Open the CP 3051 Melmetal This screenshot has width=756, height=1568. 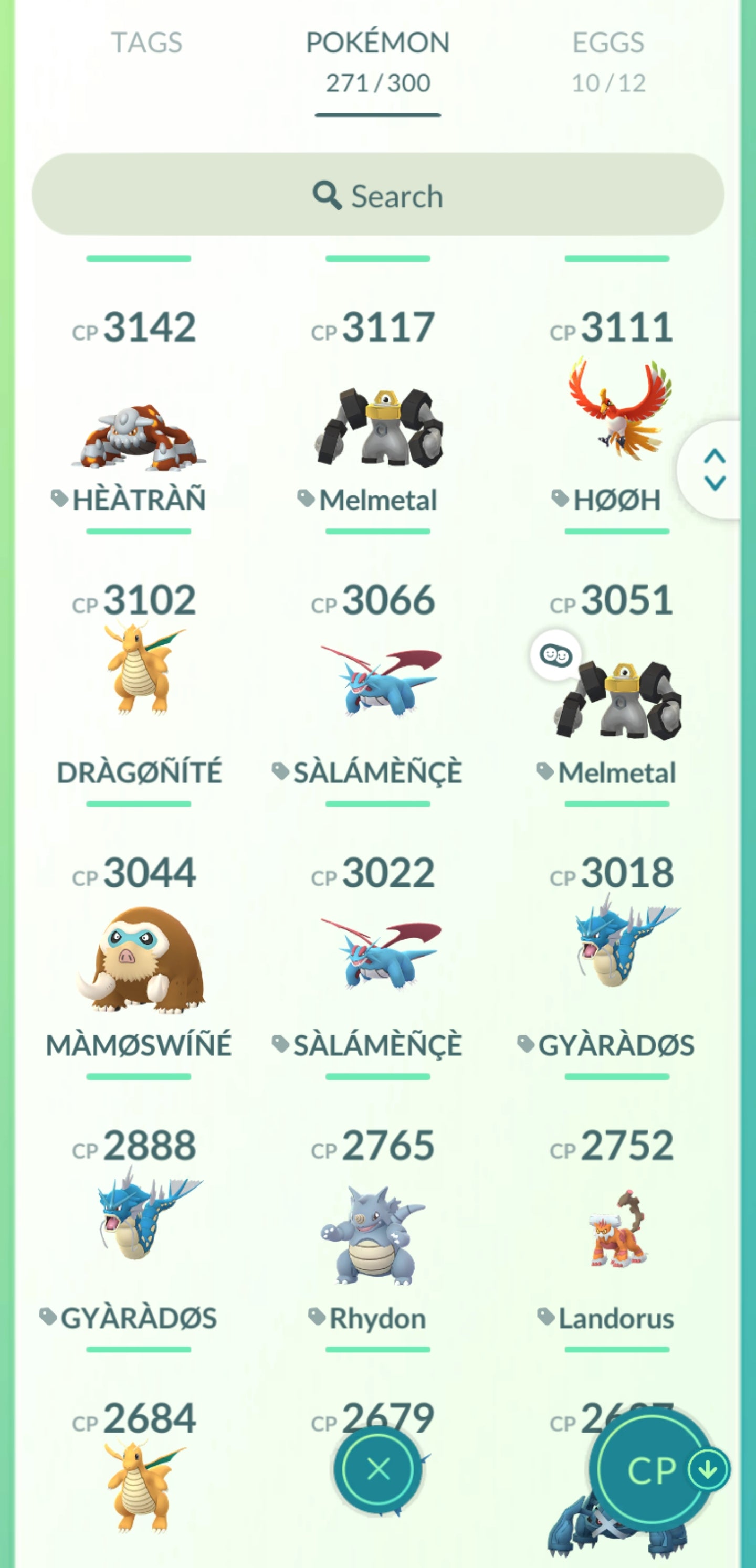coord(616,700)
